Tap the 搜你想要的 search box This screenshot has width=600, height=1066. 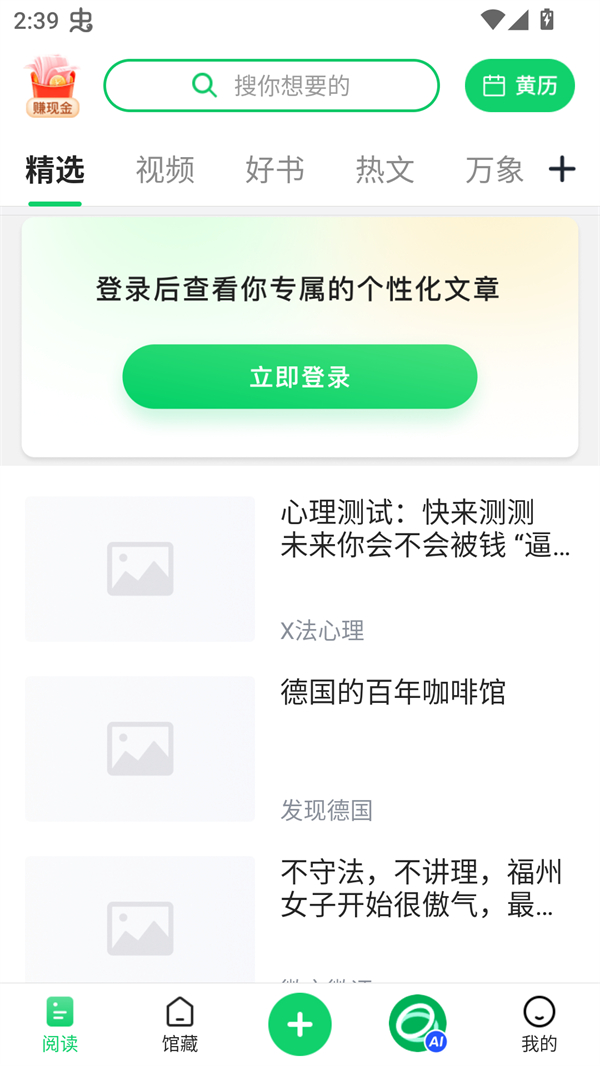point(271,86)
